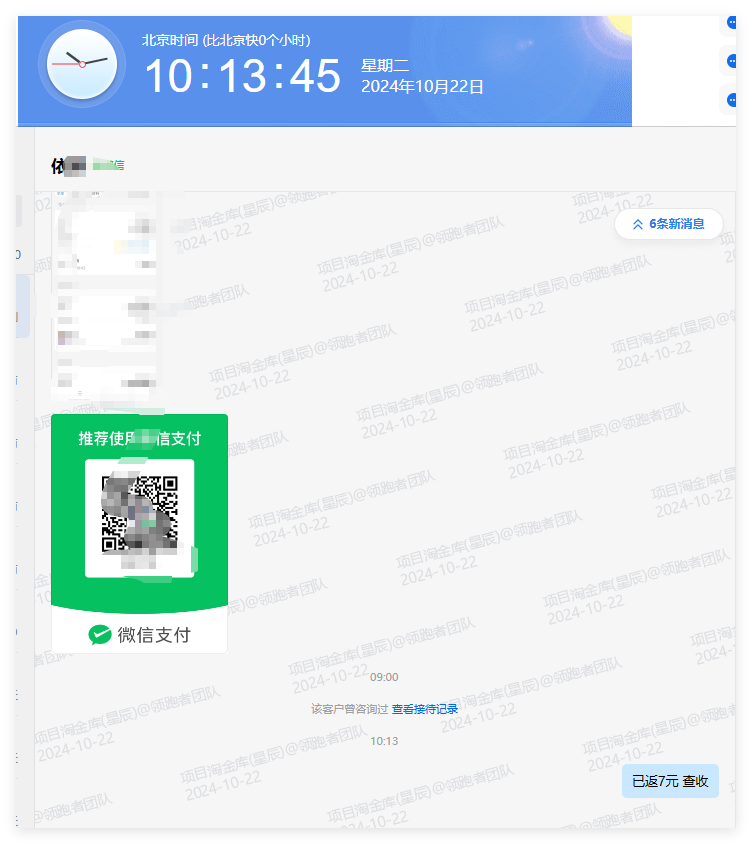Open the 查看接待记录 link
Image resolution: width=752 pixels, height=844 pixels.
pos(424,709)
